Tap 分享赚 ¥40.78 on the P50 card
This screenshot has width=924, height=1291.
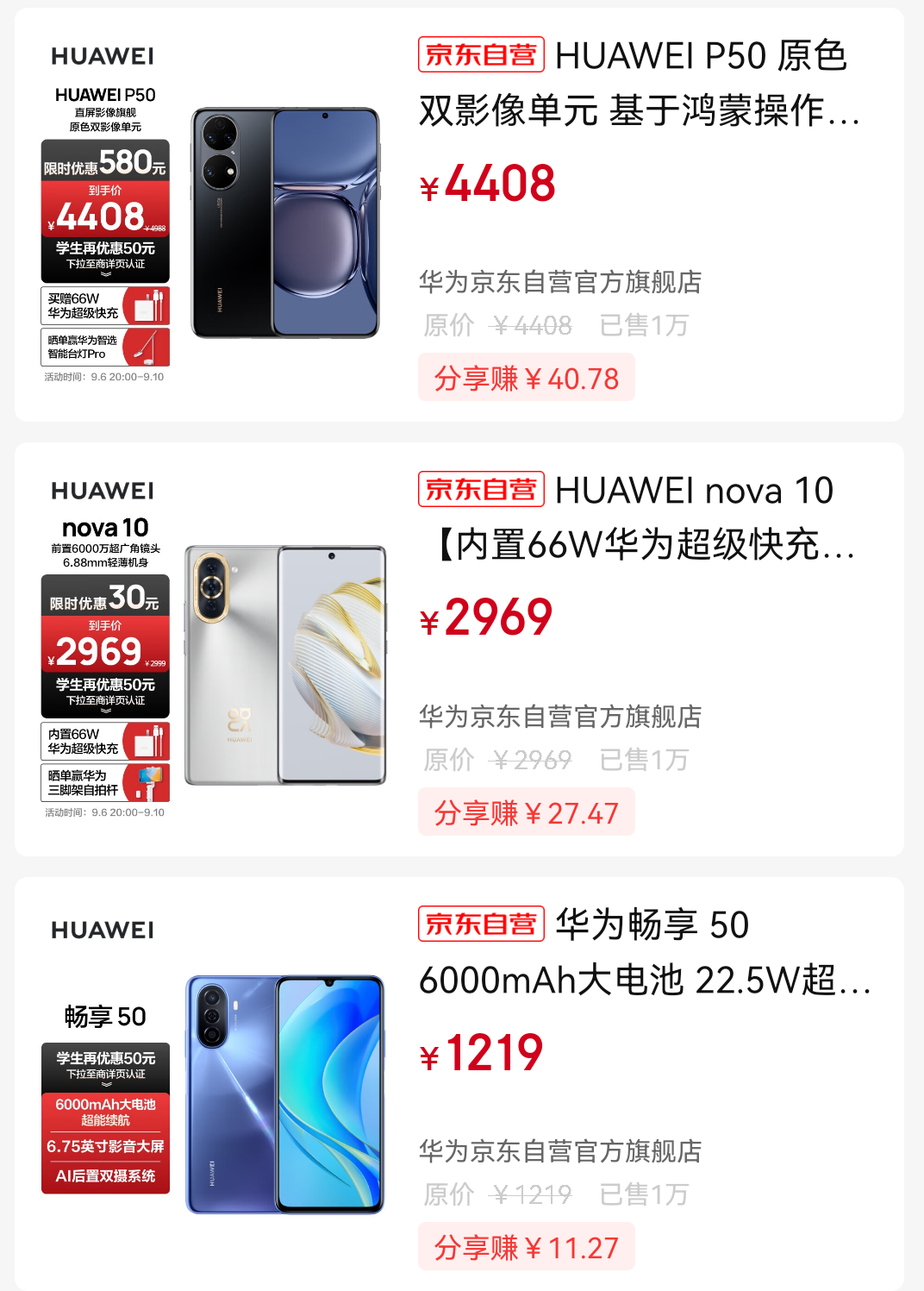click(527, 378)
